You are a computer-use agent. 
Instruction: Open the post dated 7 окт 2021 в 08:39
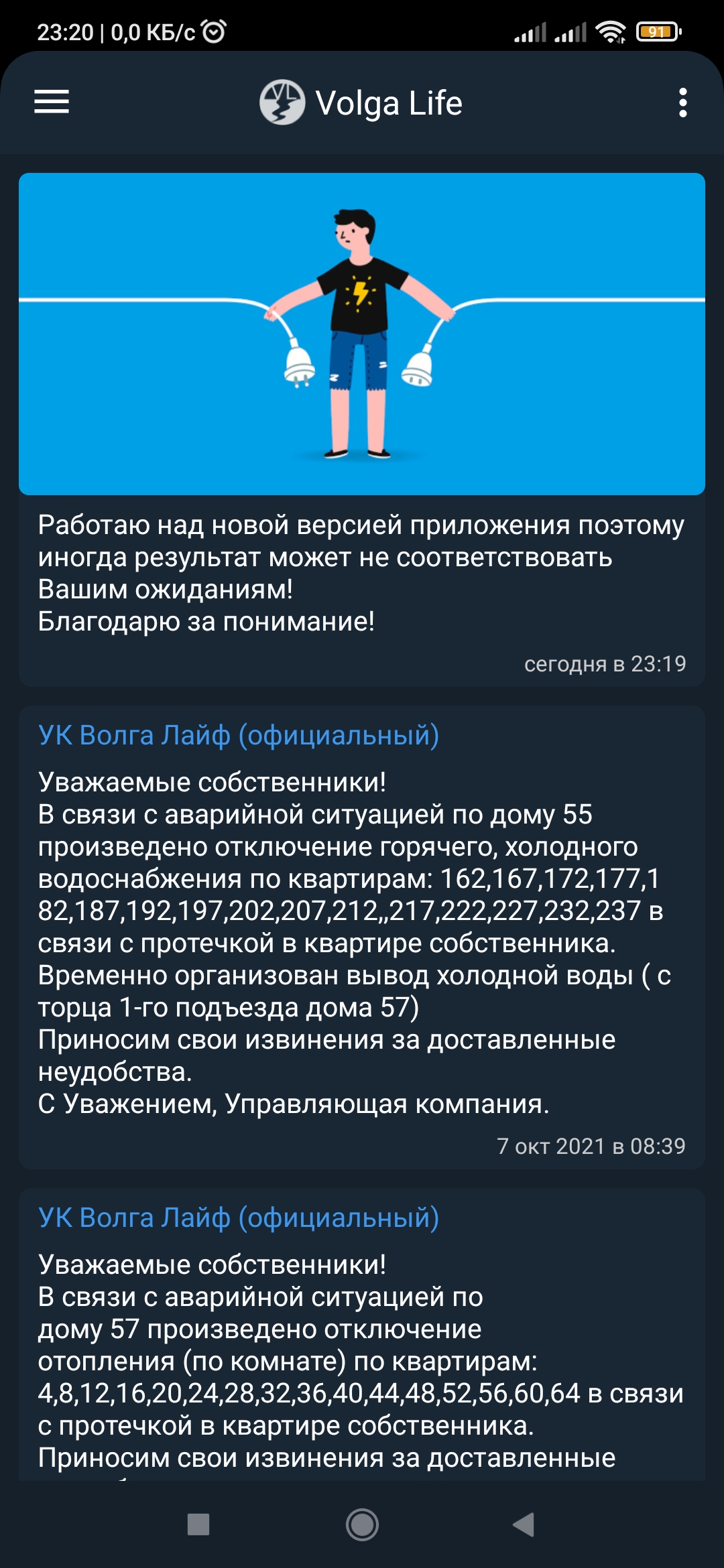click(x=362, y=937)
